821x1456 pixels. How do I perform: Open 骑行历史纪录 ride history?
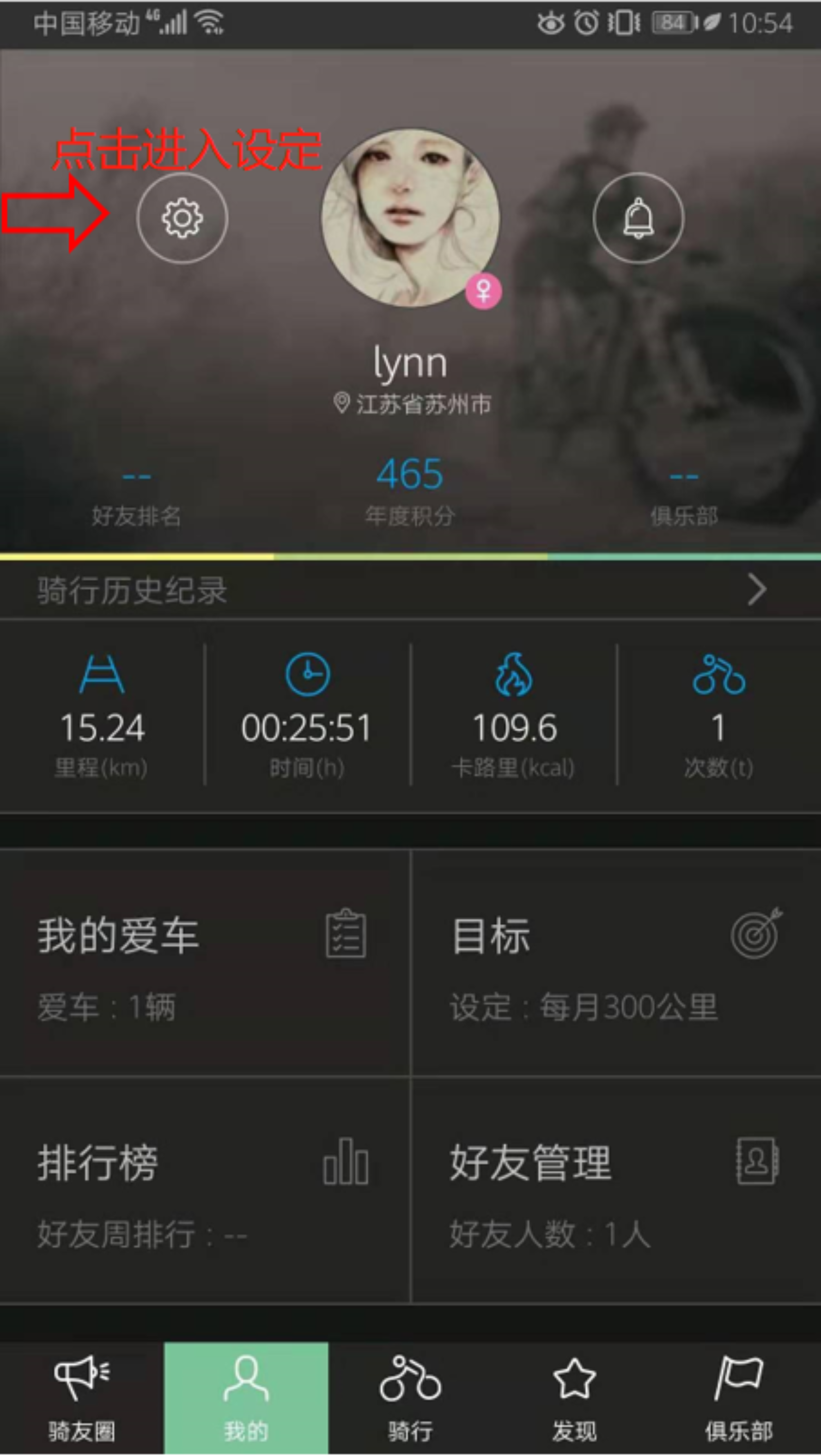pos(410,590)
